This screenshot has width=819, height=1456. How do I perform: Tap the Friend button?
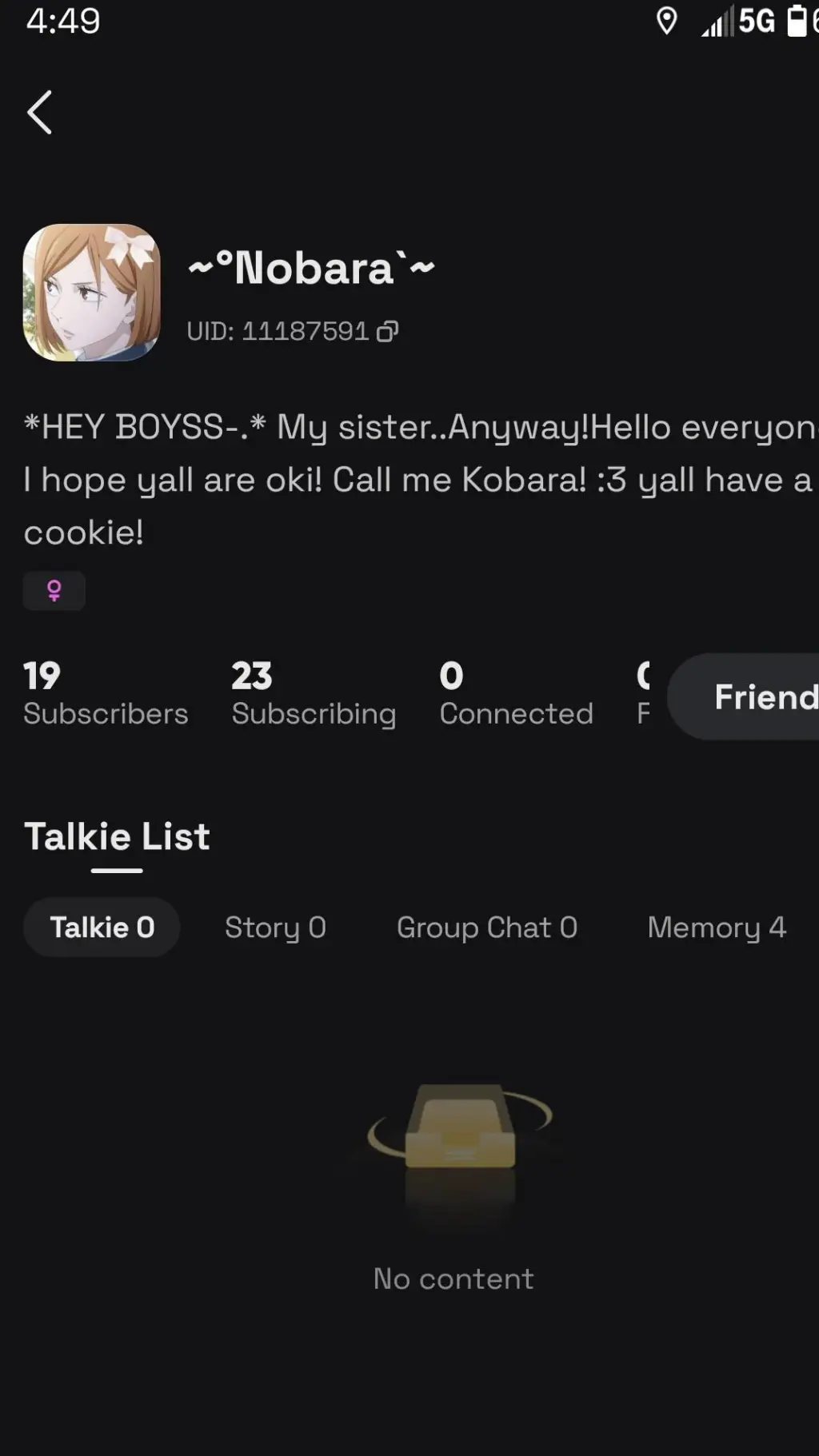[745, 696]
